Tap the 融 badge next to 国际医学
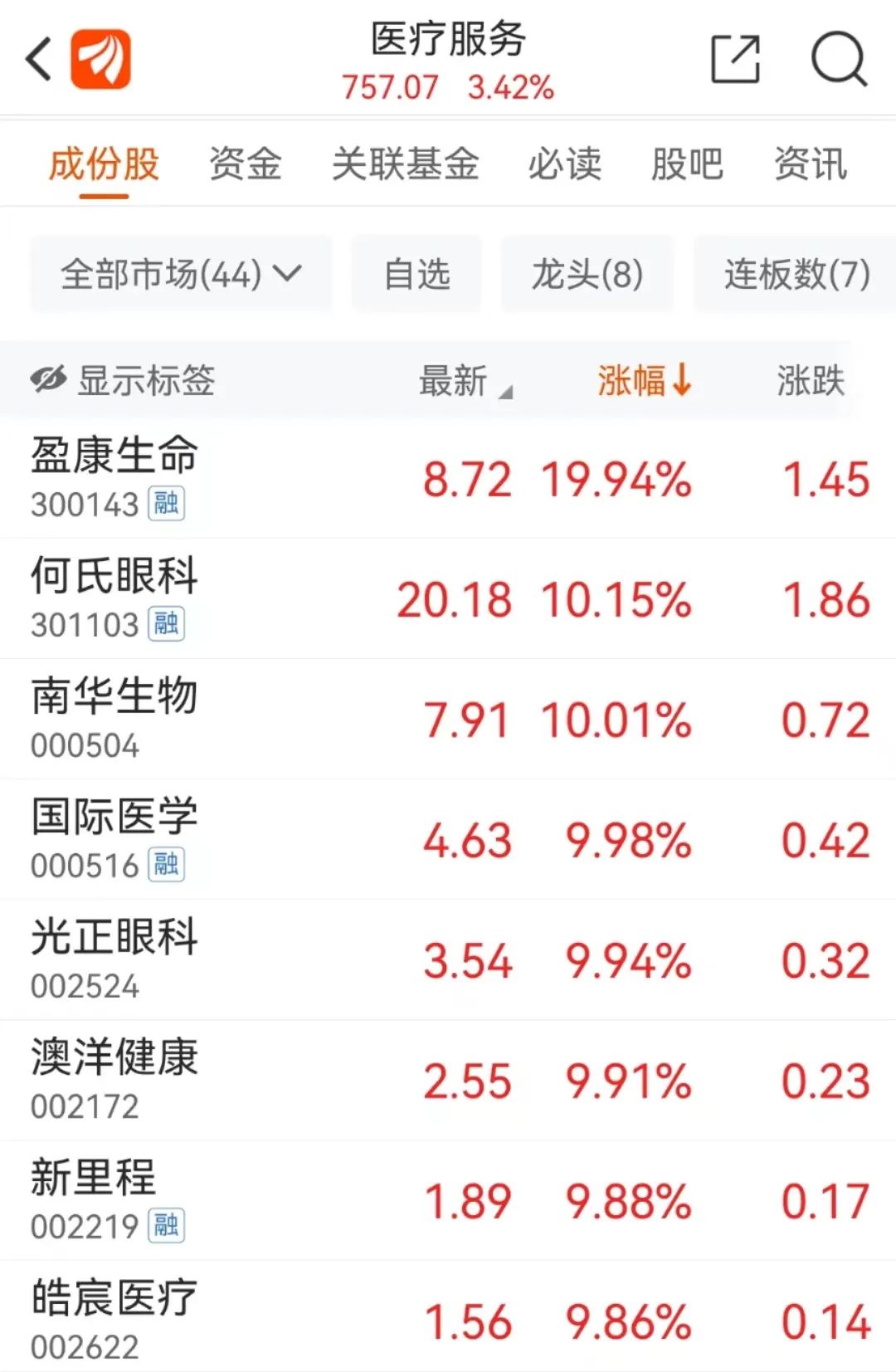Viewport: 896px width, 1372px height. [x=166, y=866]
